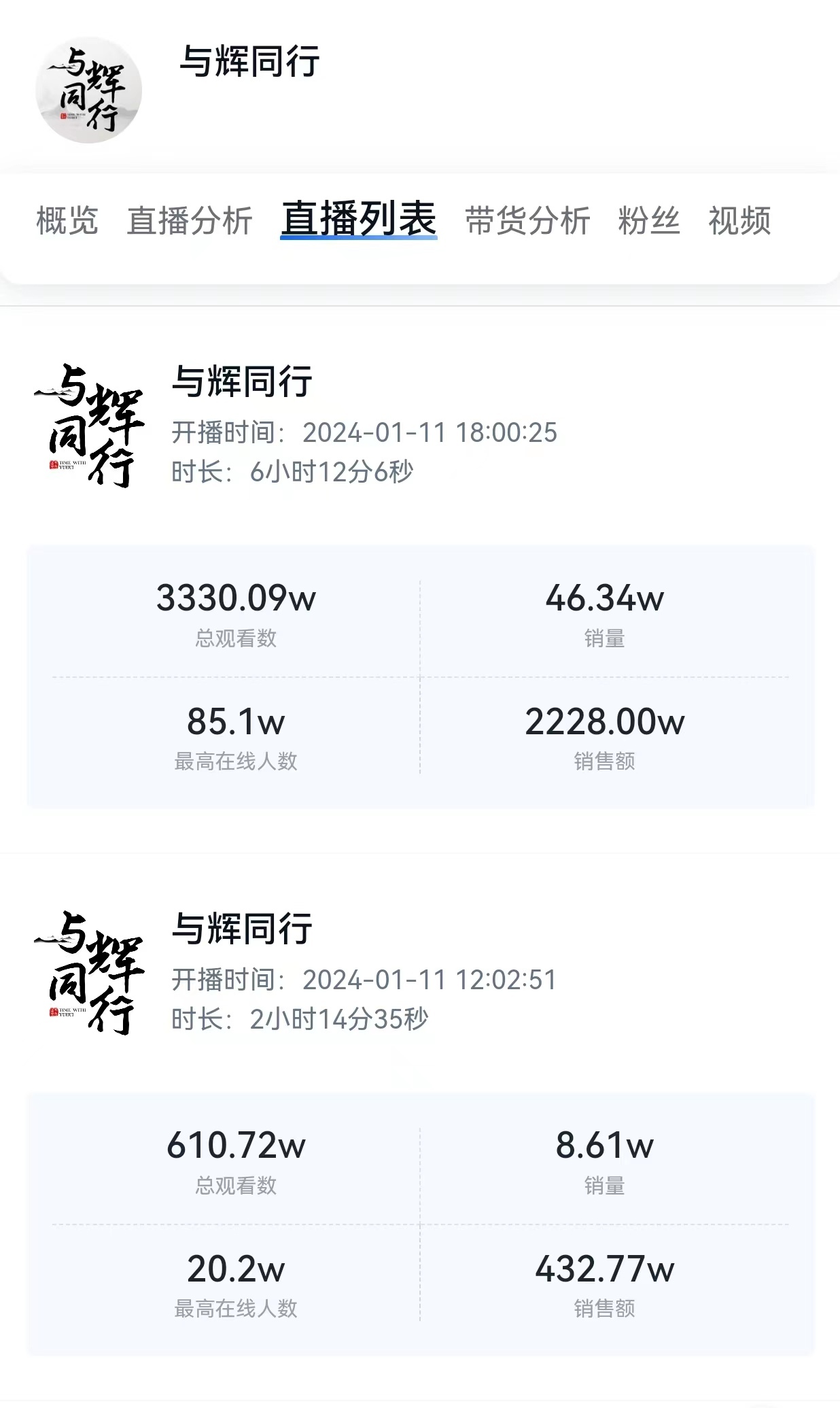This screenshot has width=840, height=1408.
Task: Switch to the 粉丝 tab
Action: click(649, 221)
